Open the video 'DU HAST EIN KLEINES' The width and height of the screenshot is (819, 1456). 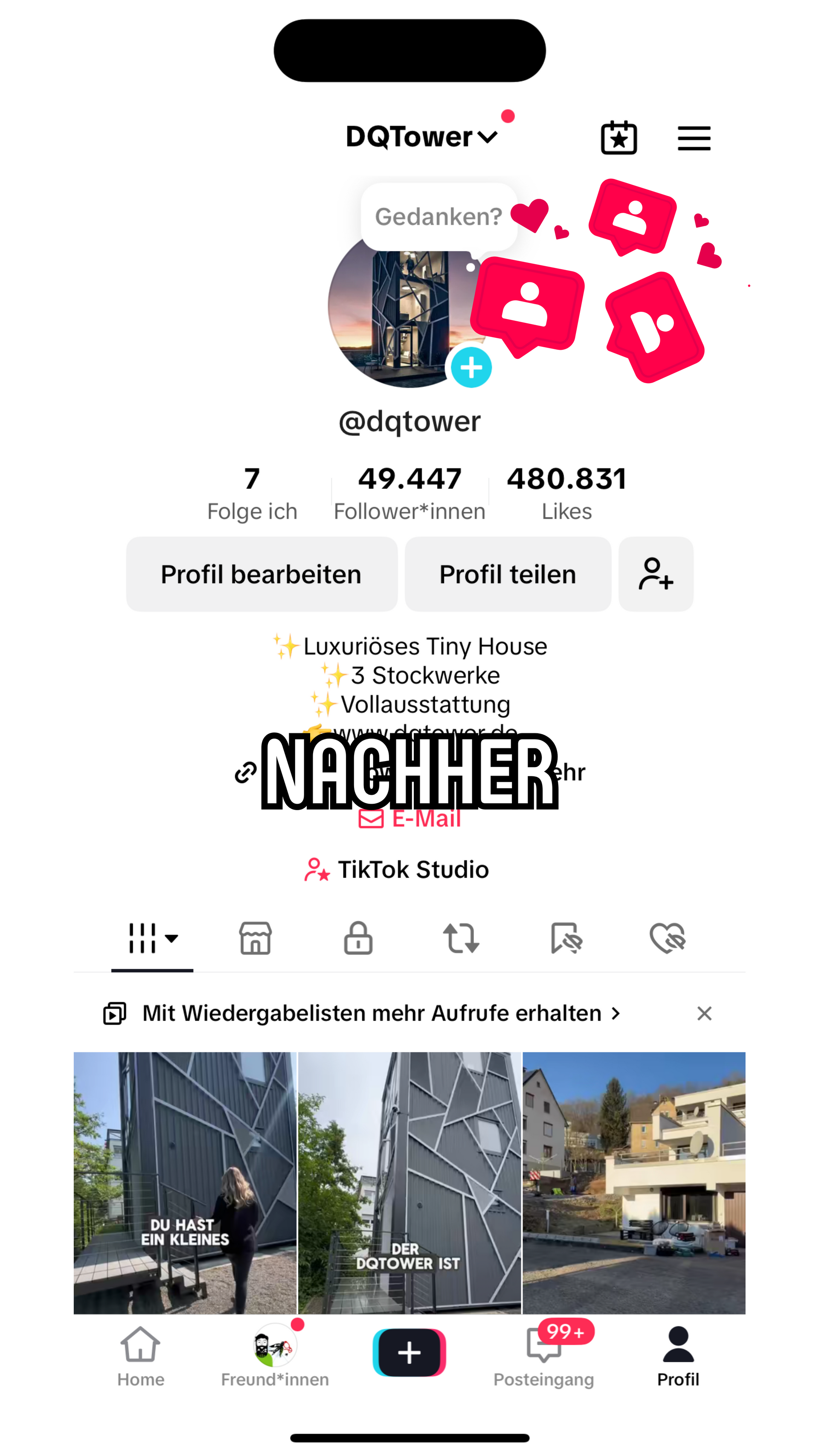point(185,1183)
